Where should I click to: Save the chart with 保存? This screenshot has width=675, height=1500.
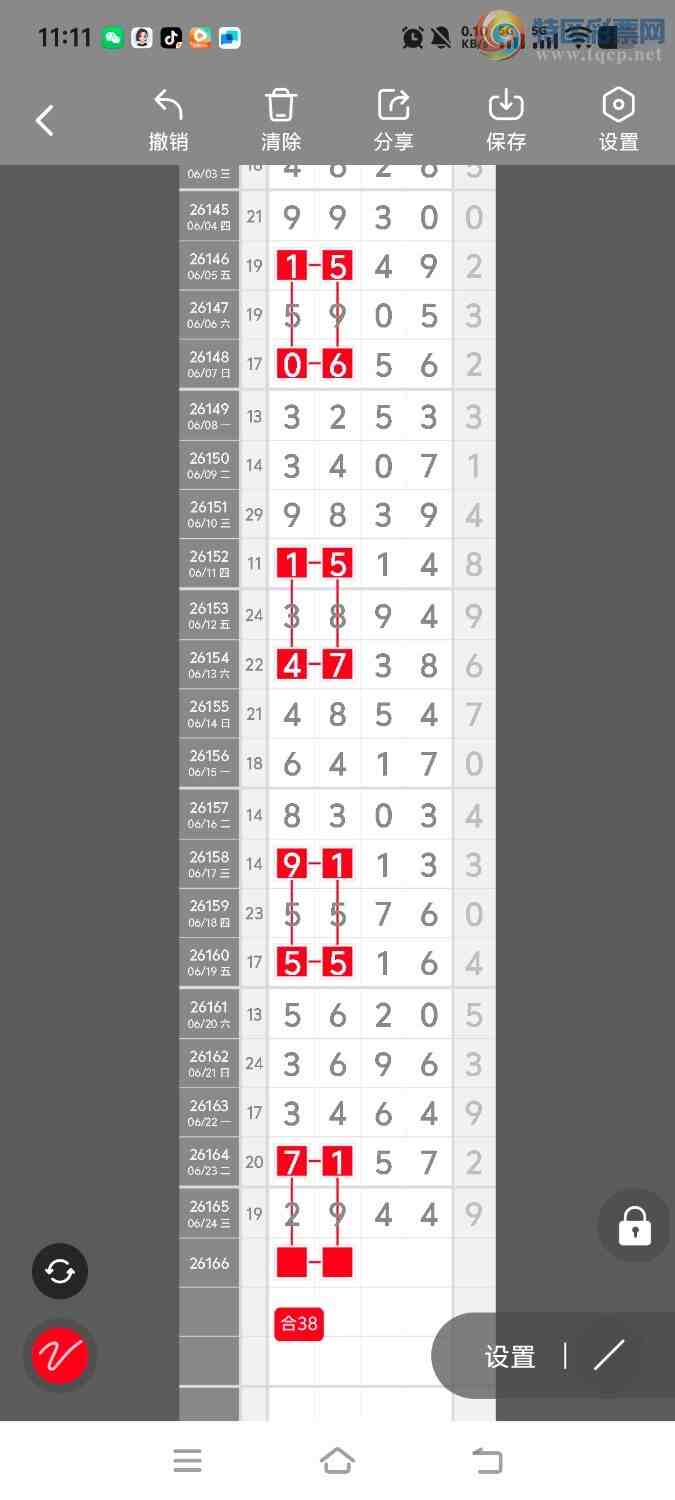tap(506, 121)
